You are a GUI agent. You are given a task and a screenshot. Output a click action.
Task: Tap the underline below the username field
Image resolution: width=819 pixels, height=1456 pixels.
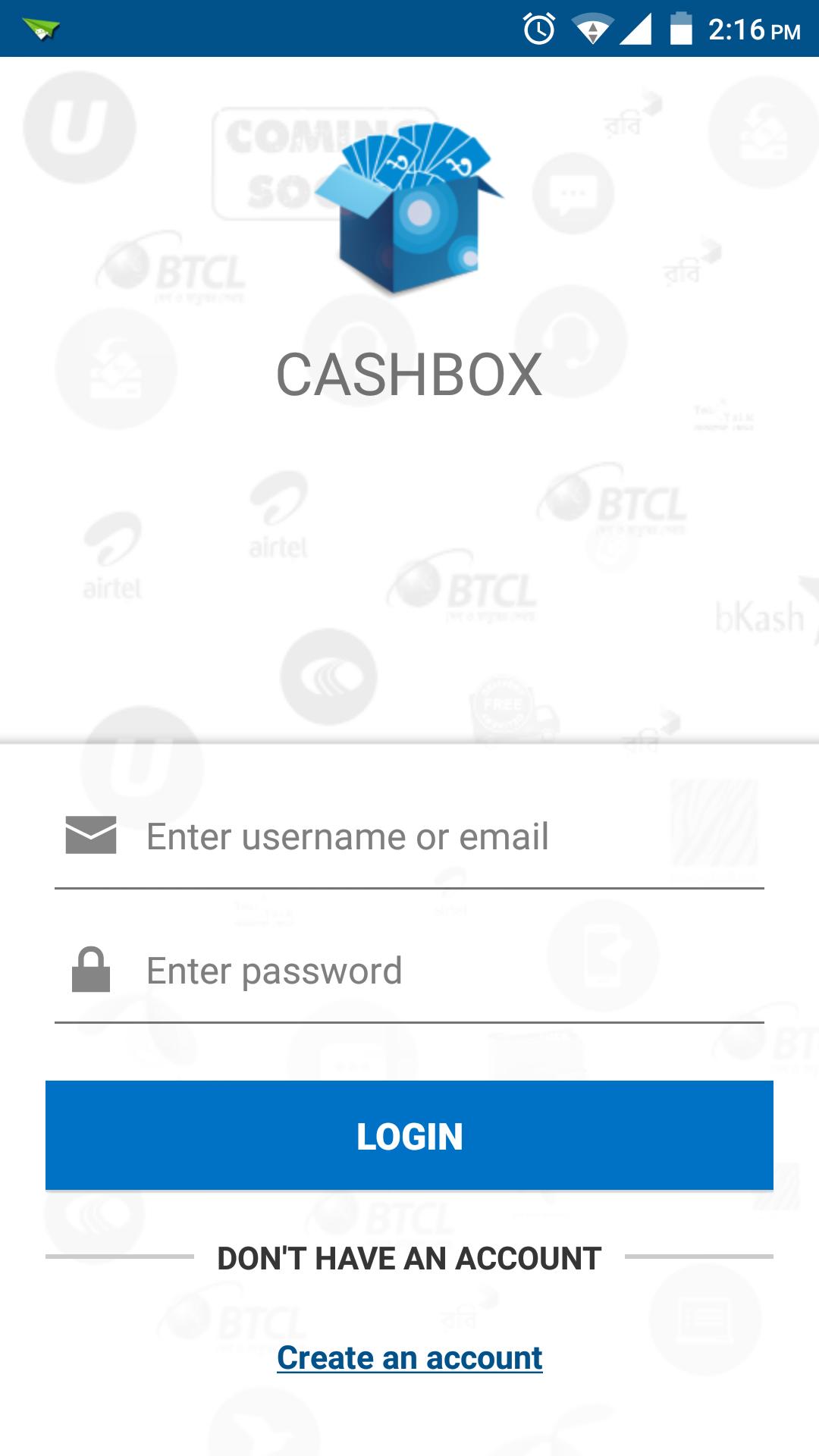409,886
